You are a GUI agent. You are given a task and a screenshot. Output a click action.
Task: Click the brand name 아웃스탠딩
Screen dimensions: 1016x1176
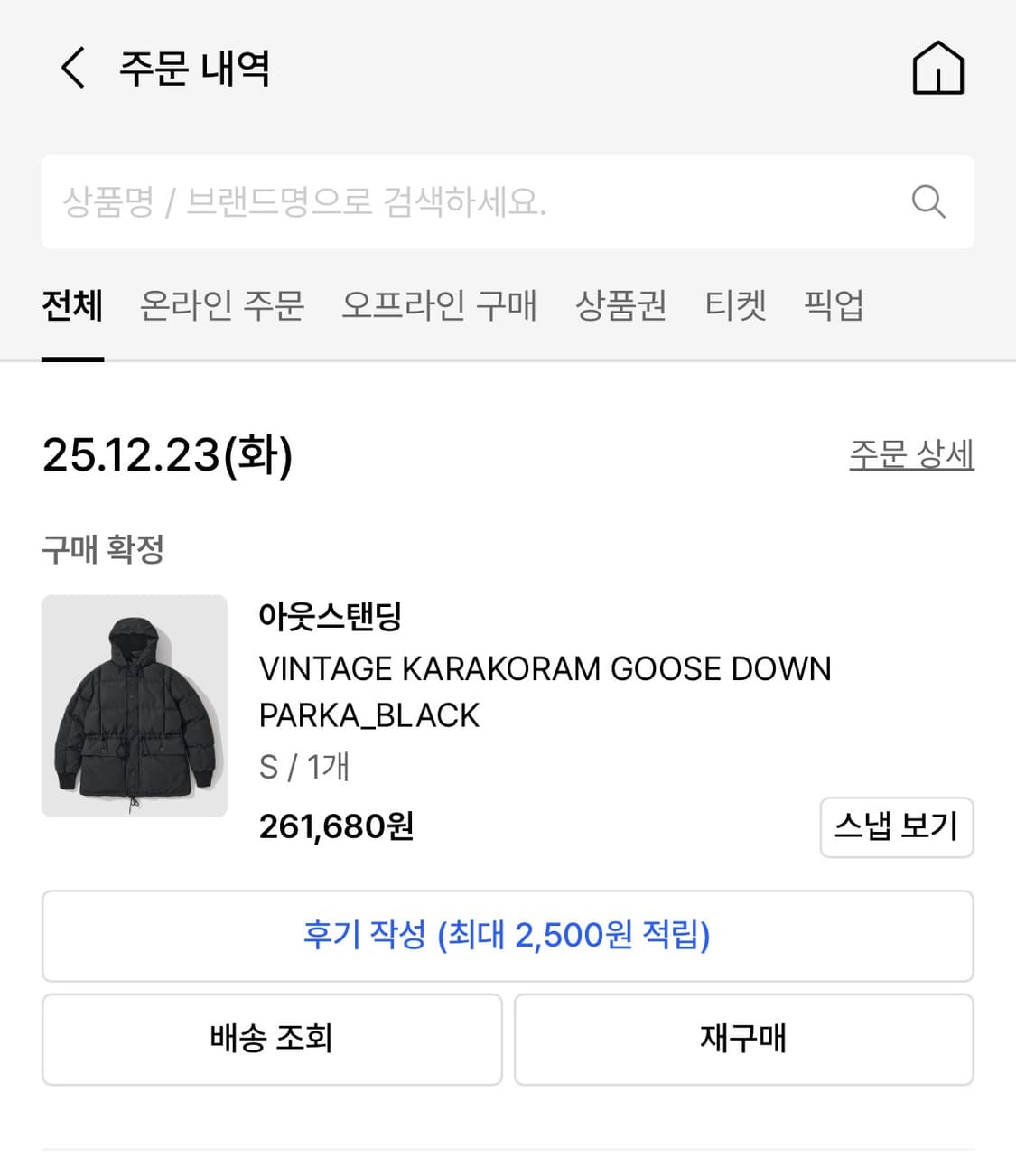pos(331,618)
